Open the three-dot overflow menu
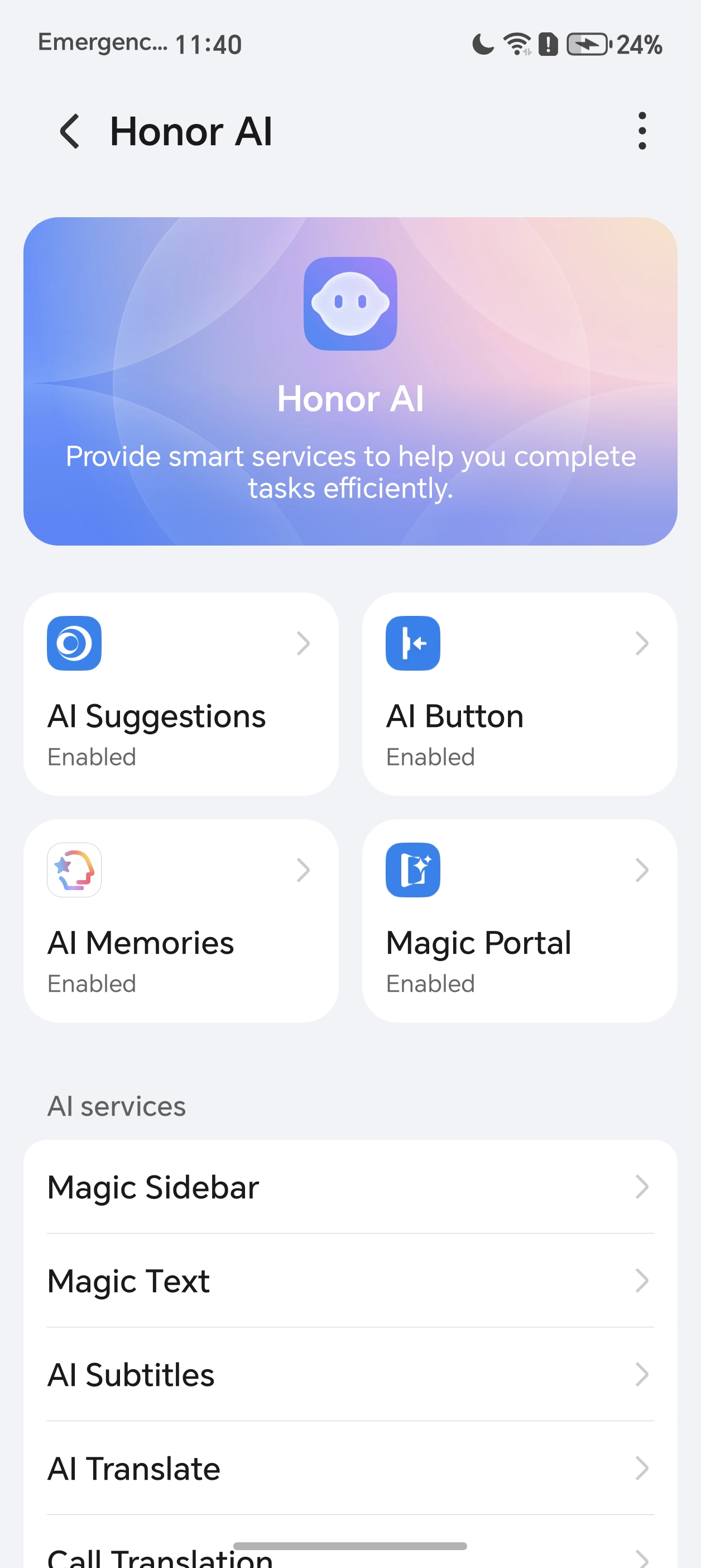701x1568 pixels. (x=641, y=131)
